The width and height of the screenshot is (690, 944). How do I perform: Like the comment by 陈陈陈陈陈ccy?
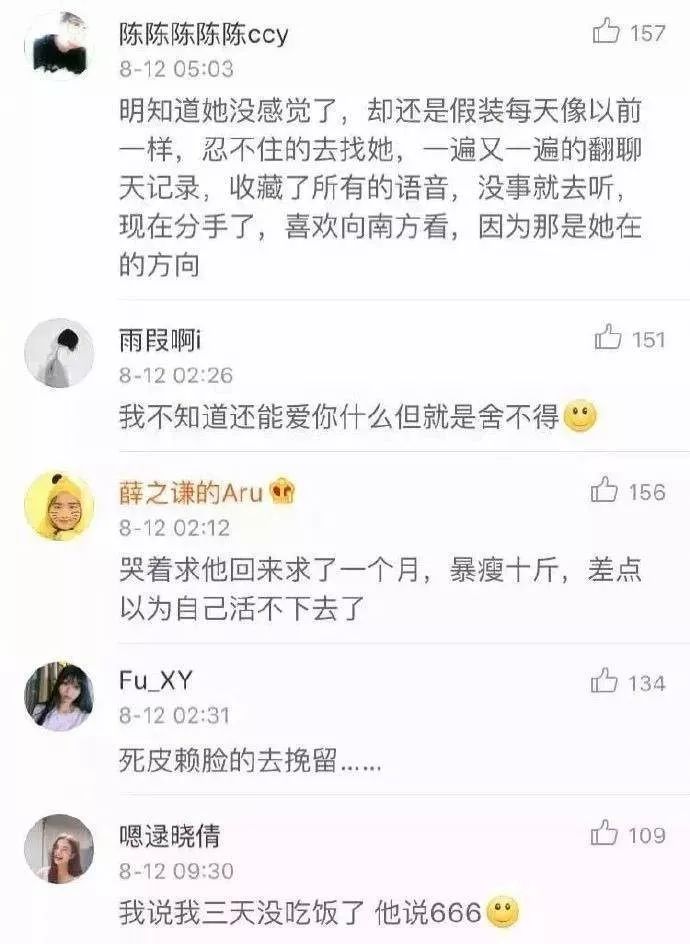tap(606, 33)
